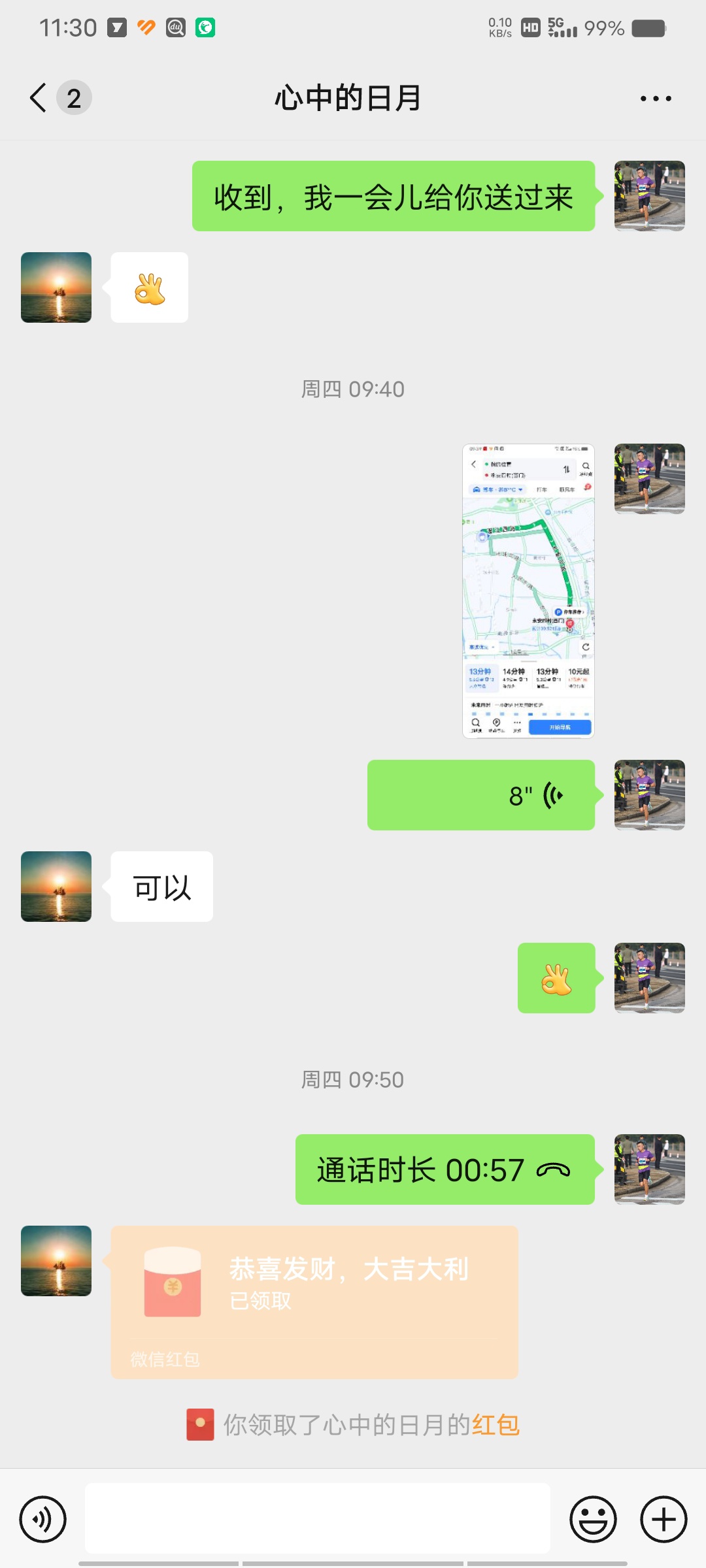
Task: View my avatar beside 收到 message
Action: click(x=649, y=196)
